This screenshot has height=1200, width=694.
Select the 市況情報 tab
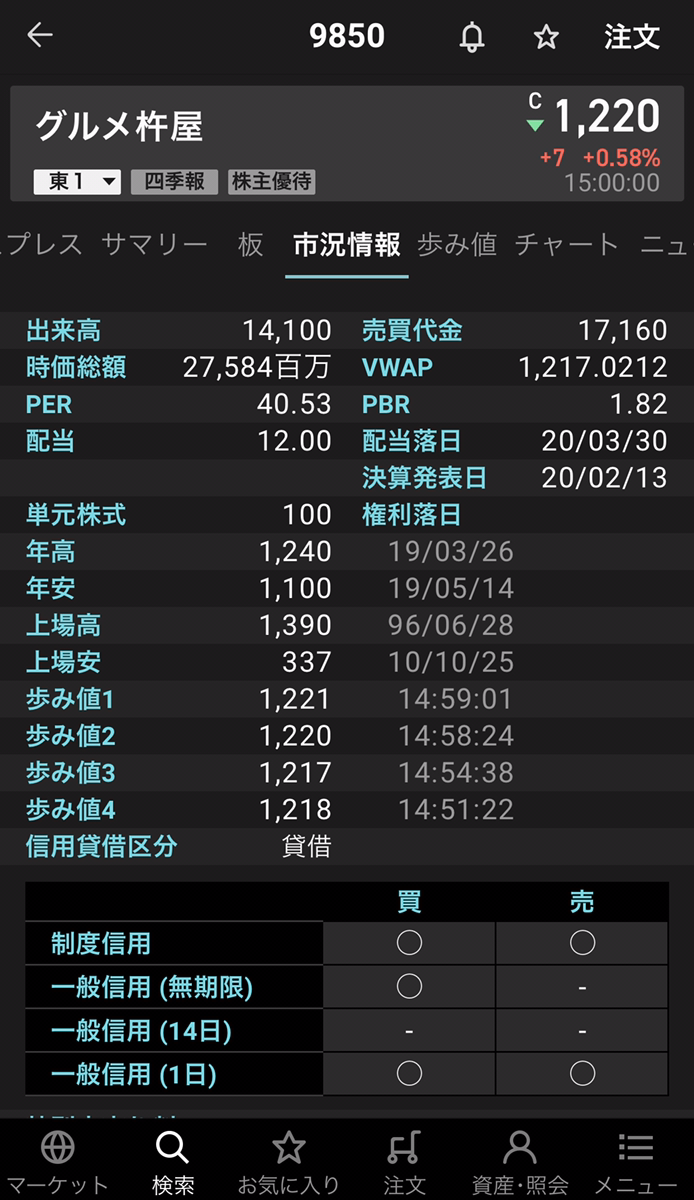[x=346, y=245]
